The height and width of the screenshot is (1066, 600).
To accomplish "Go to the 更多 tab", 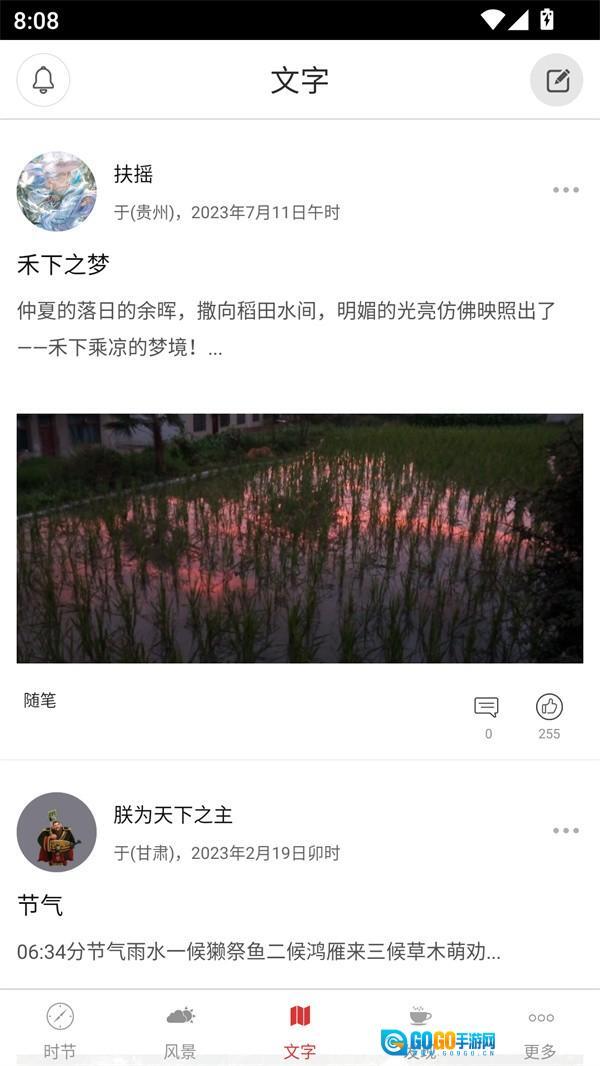I will tap(540, 1030).
